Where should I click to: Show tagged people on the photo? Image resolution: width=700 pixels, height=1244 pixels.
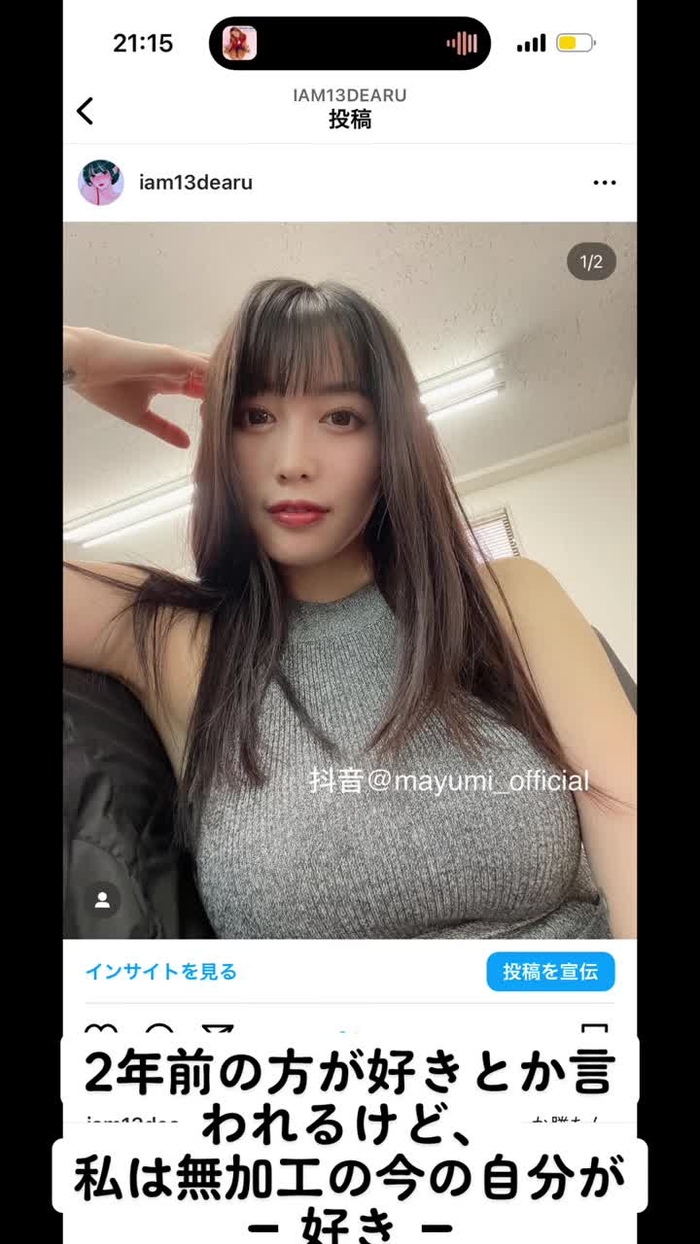coord(102,900)
